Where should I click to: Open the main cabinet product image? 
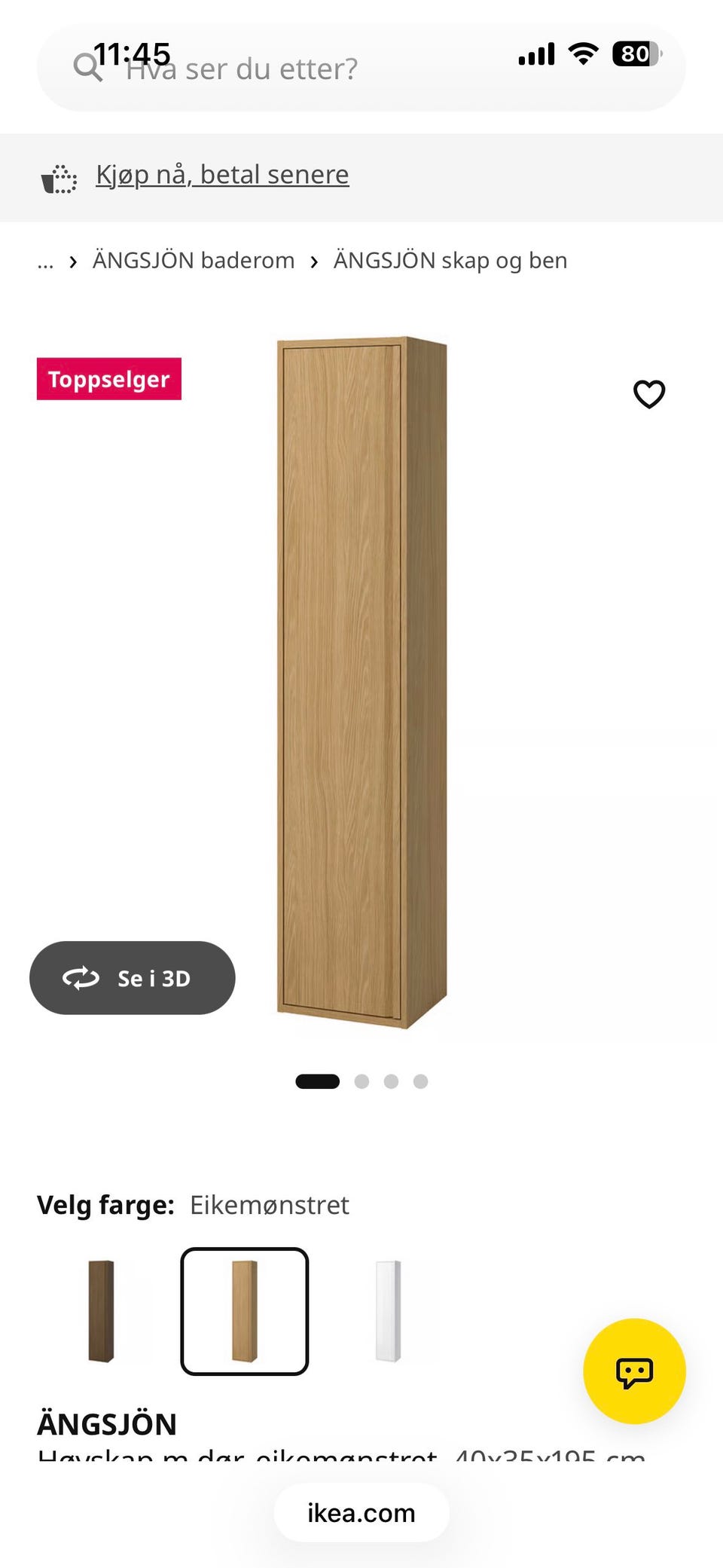click(362, 682)
